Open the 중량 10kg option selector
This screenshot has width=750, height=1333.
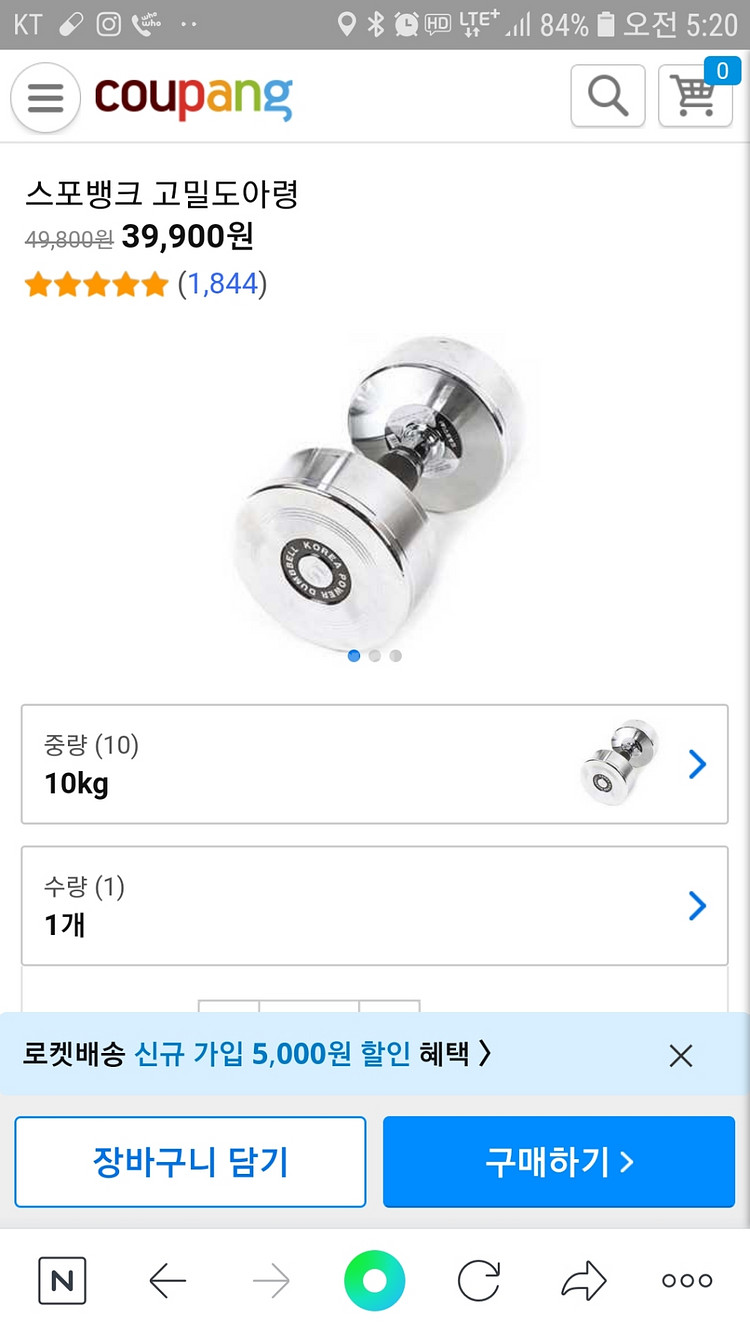374,764
